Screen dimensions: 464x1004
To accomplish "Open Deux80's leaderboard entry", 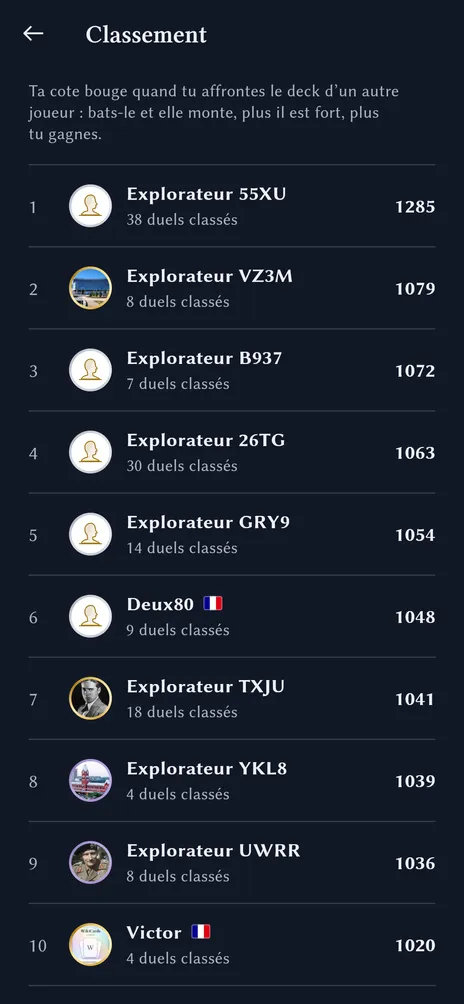I will 232,616.
